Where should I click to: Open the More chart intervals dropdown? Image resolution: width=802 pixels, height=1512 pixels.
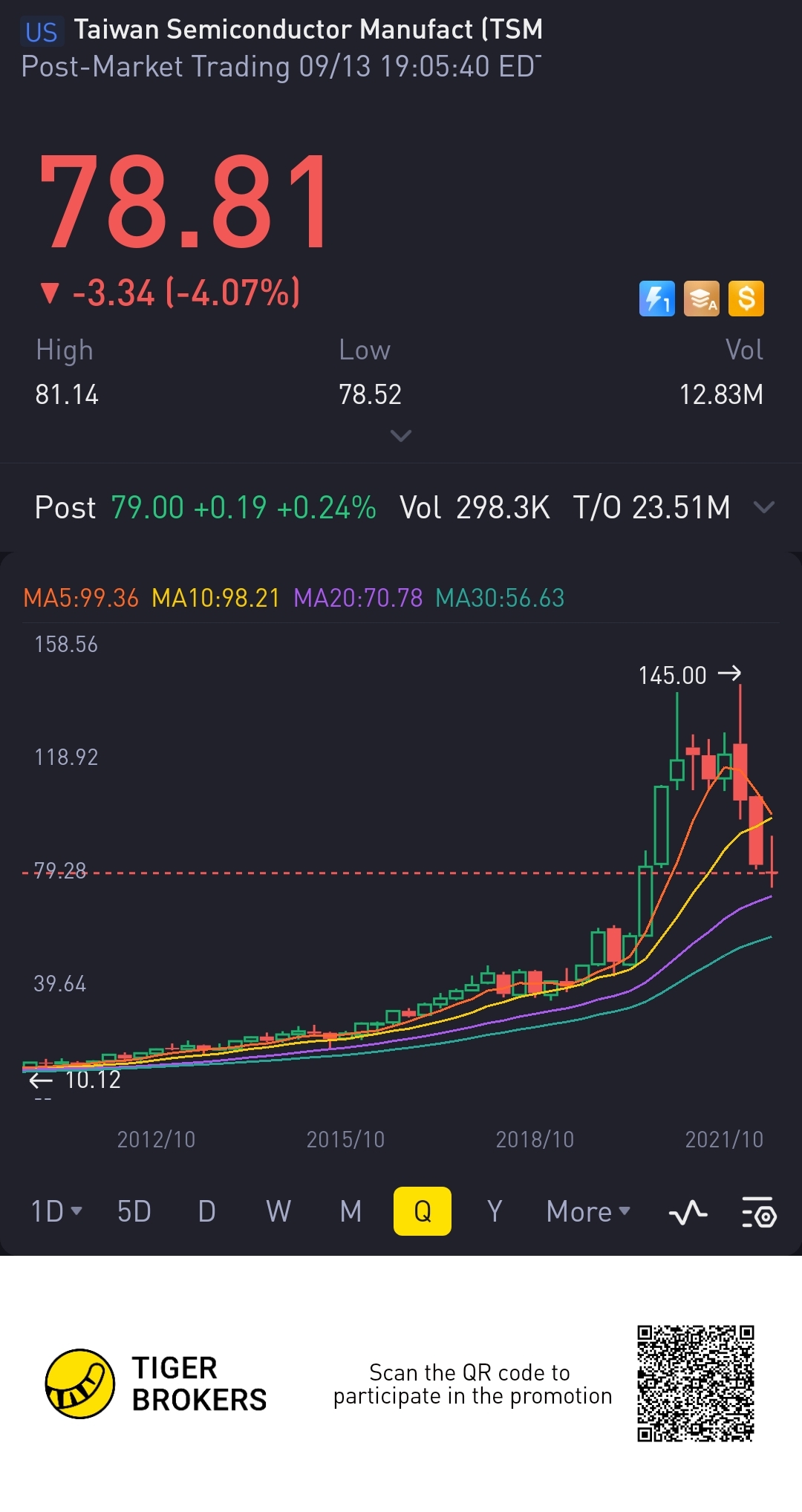pos(587,1211)
